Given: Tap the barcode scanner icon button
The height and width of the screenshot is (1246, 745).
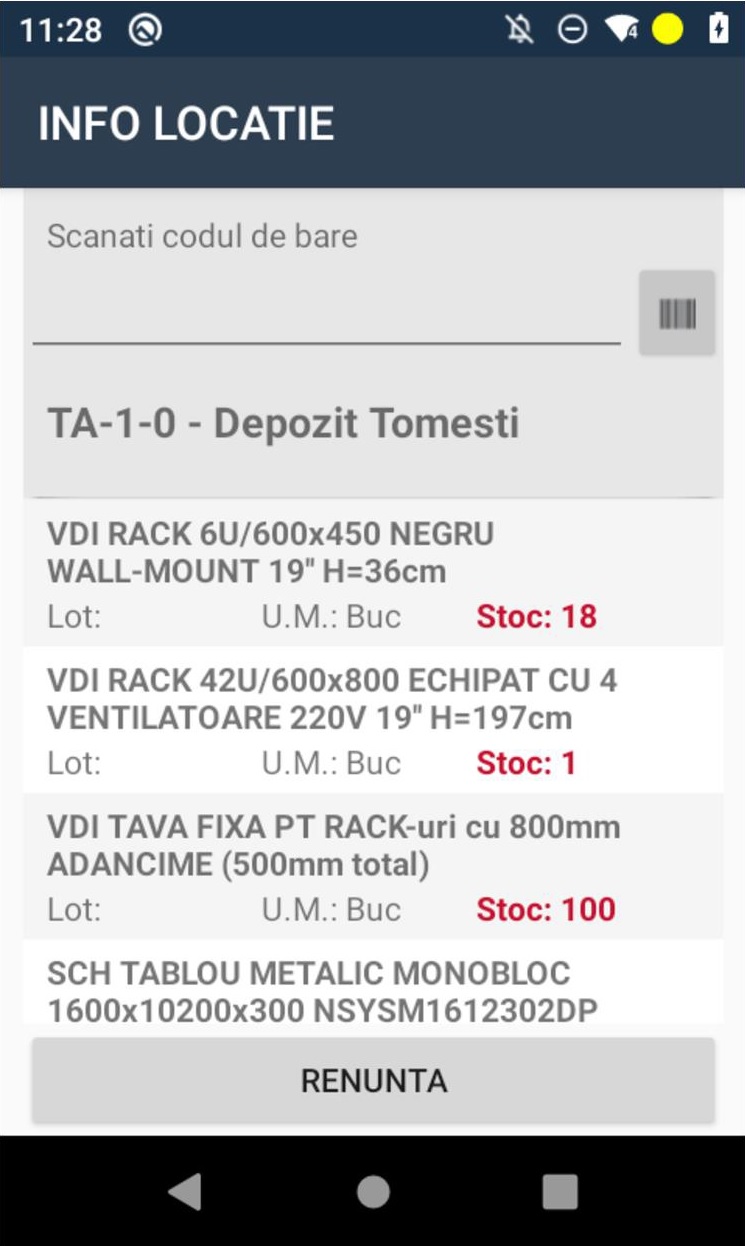Looking at the screenshot, I should (677, 313).
